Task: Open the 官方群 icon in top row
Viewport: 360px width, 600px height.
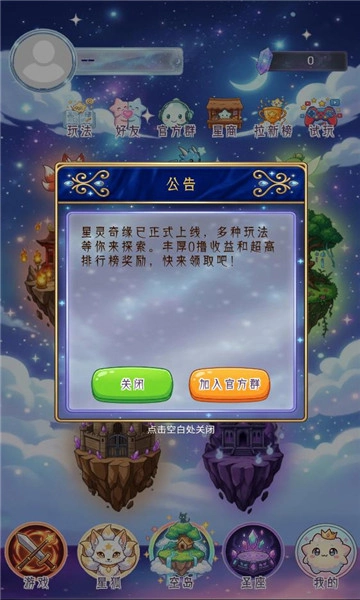Action: pos(176,119)
